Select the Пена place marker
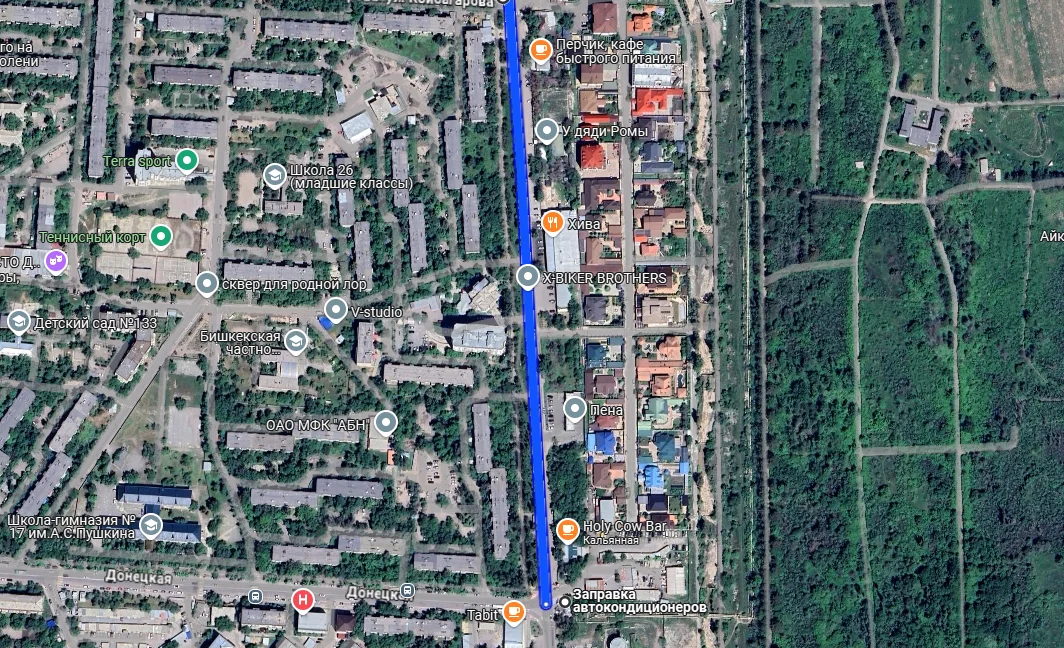Image resolution: width=1064 pixels, height=648 pixels. (574, 408)
